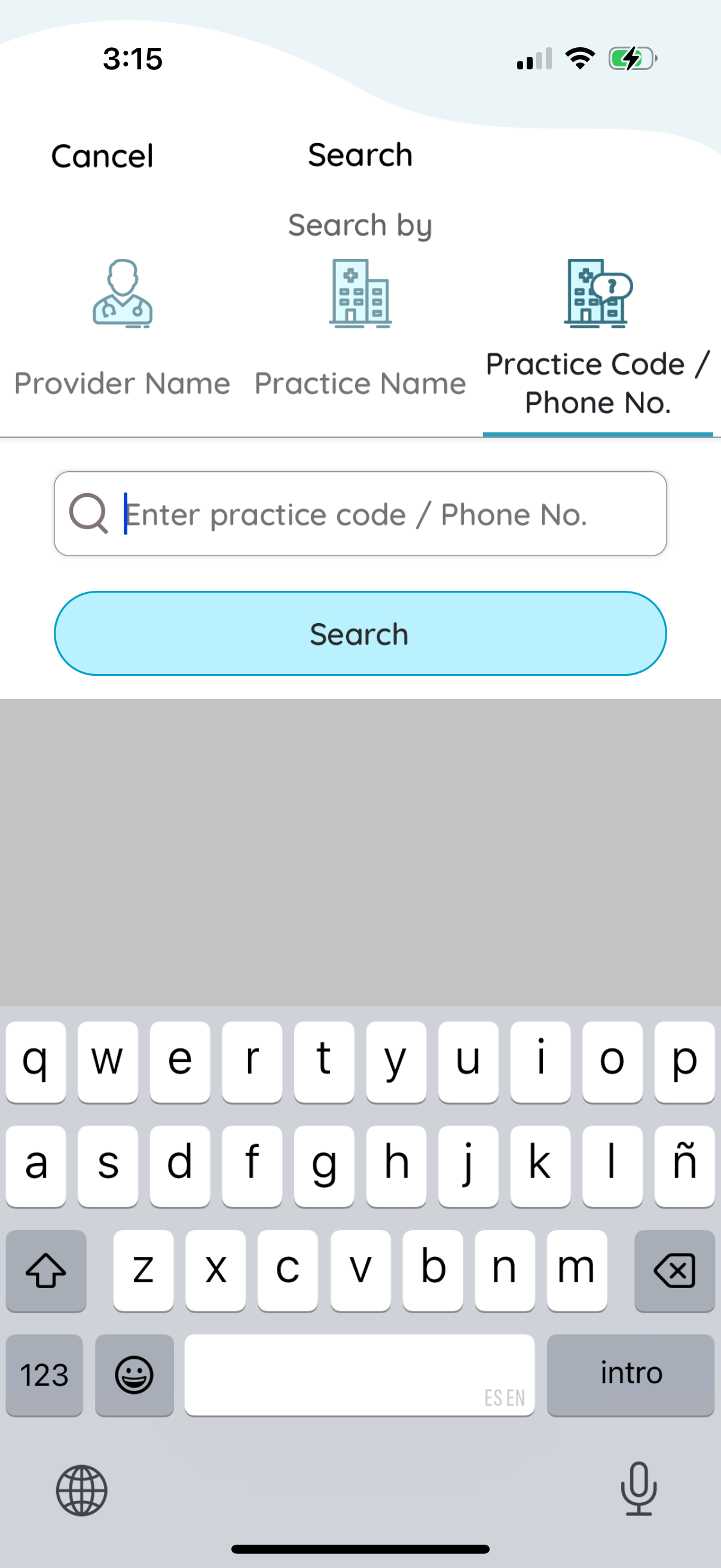
Task: Open the emoji keyboard
Action: (x=134, y=1374)
